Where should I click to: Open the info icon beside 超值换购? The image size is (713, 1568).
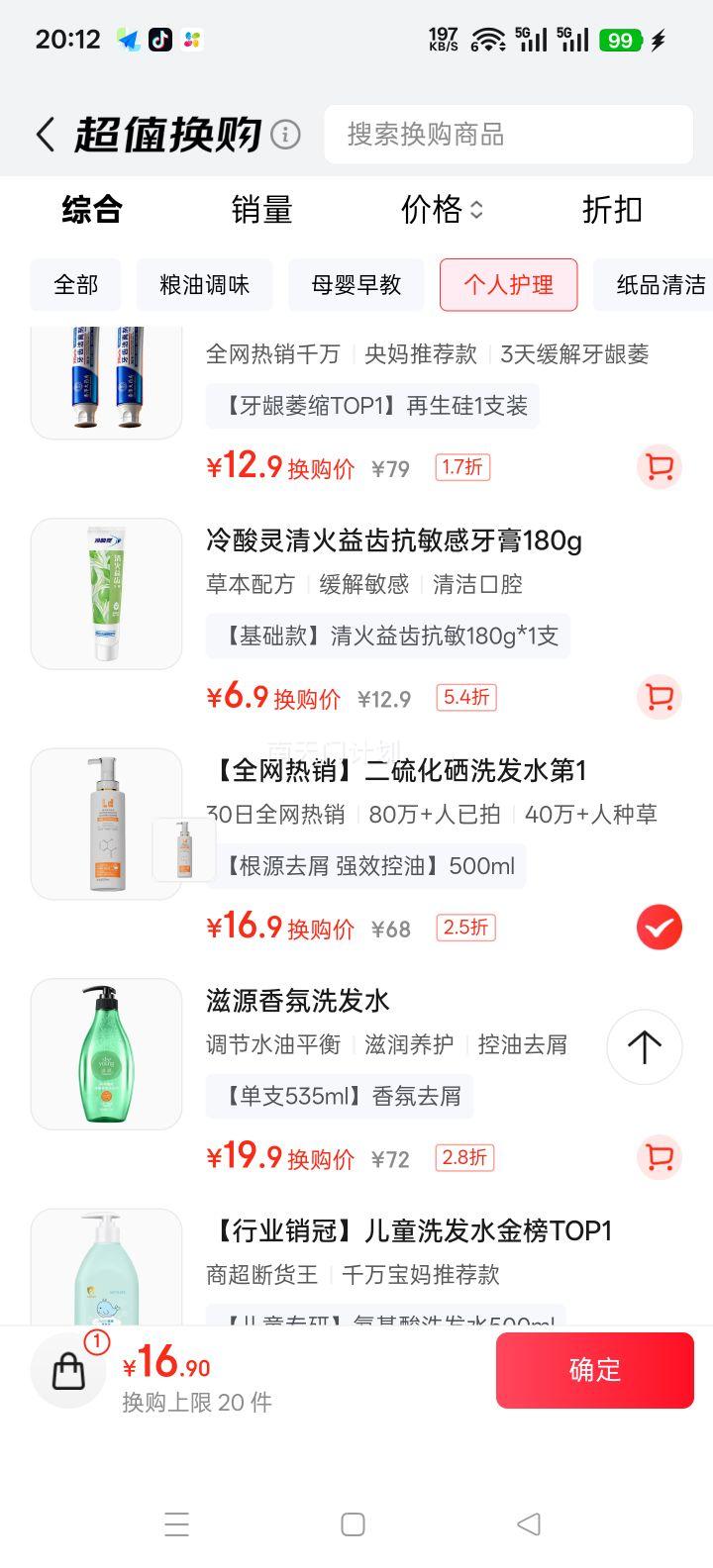[285, 135]
